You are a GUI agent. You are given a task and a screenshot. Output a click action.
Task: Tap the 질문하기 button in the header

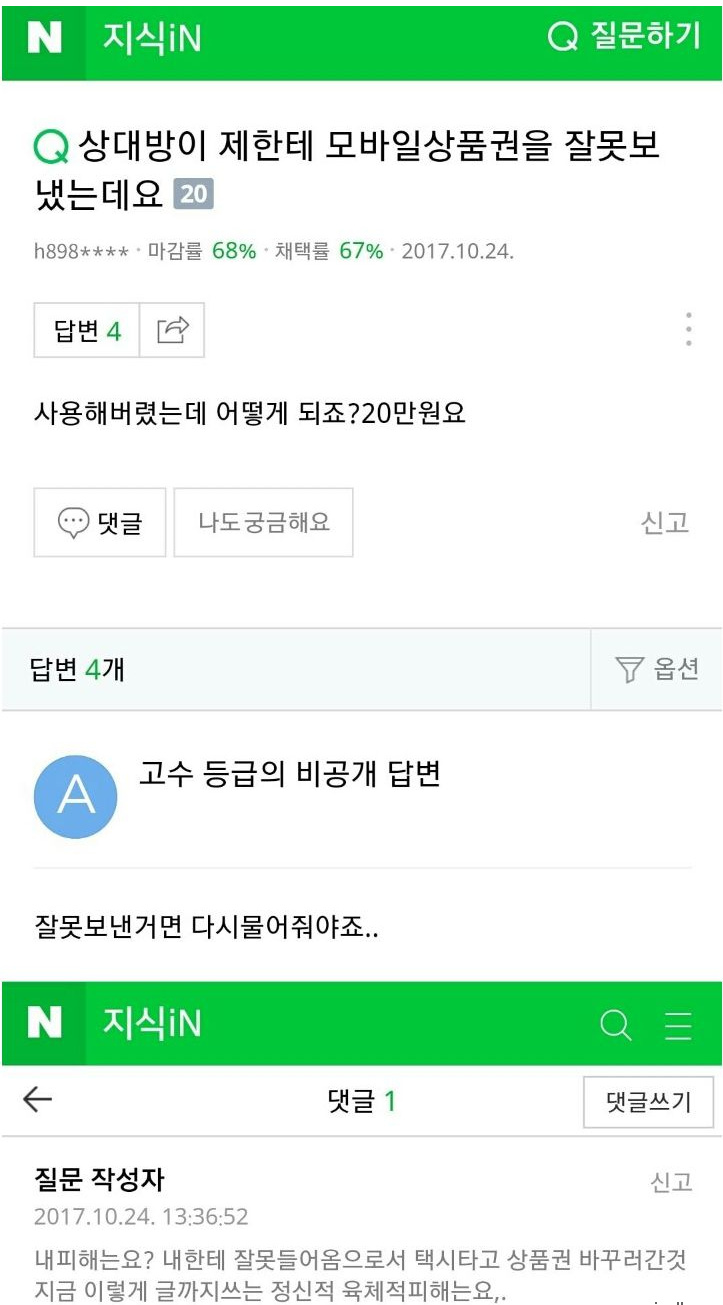coord(624,37)
